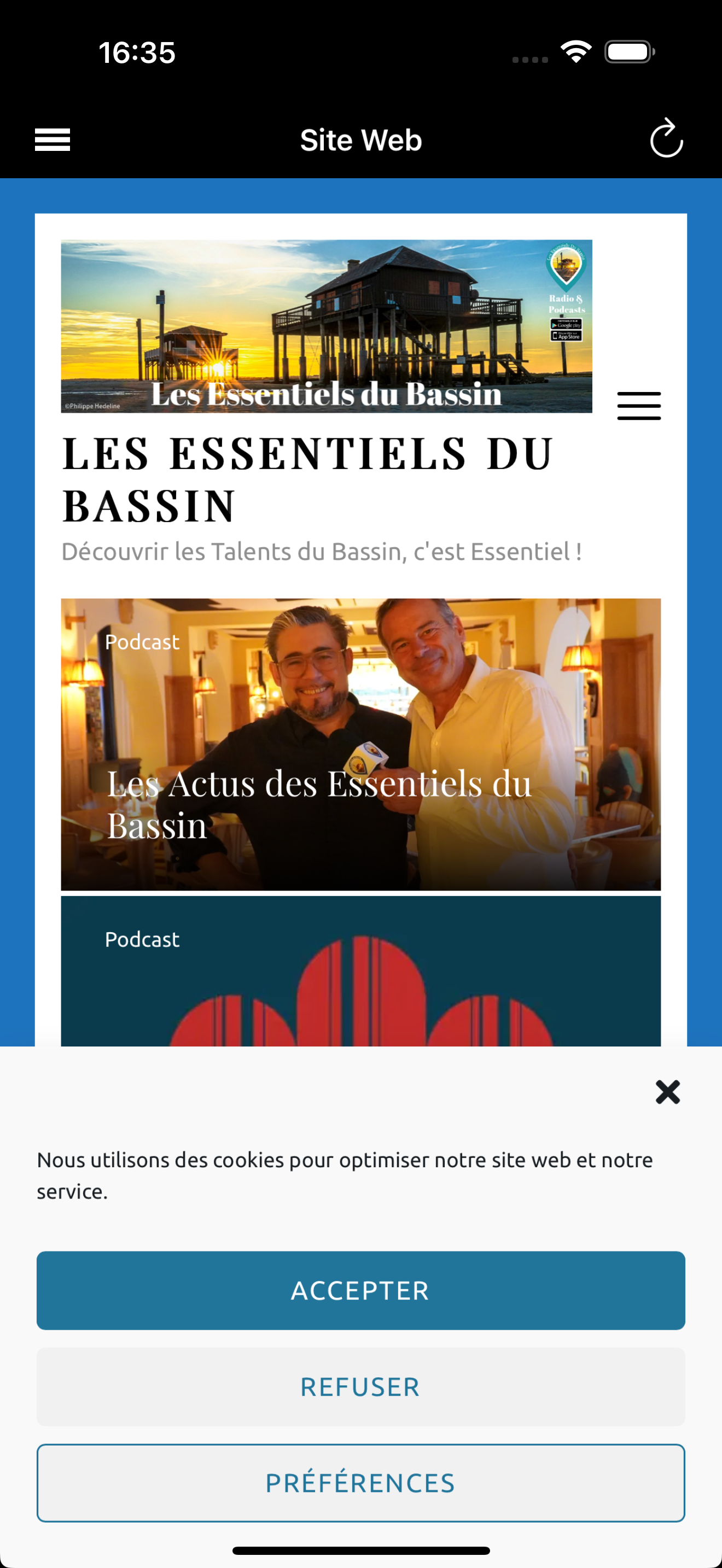Open cookie PRÉFÉRENCES settings
Viewport: 722px width, 1568px height.
pos(360,1483)
